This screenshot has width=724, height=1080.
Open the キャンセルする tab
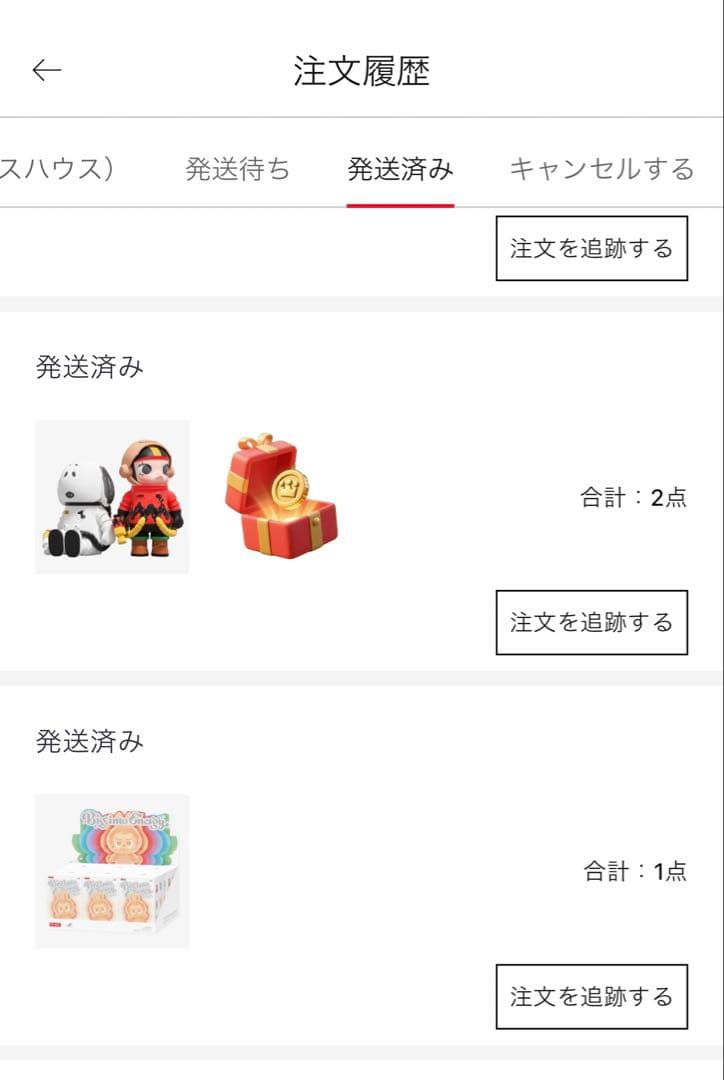coord(601,170)
